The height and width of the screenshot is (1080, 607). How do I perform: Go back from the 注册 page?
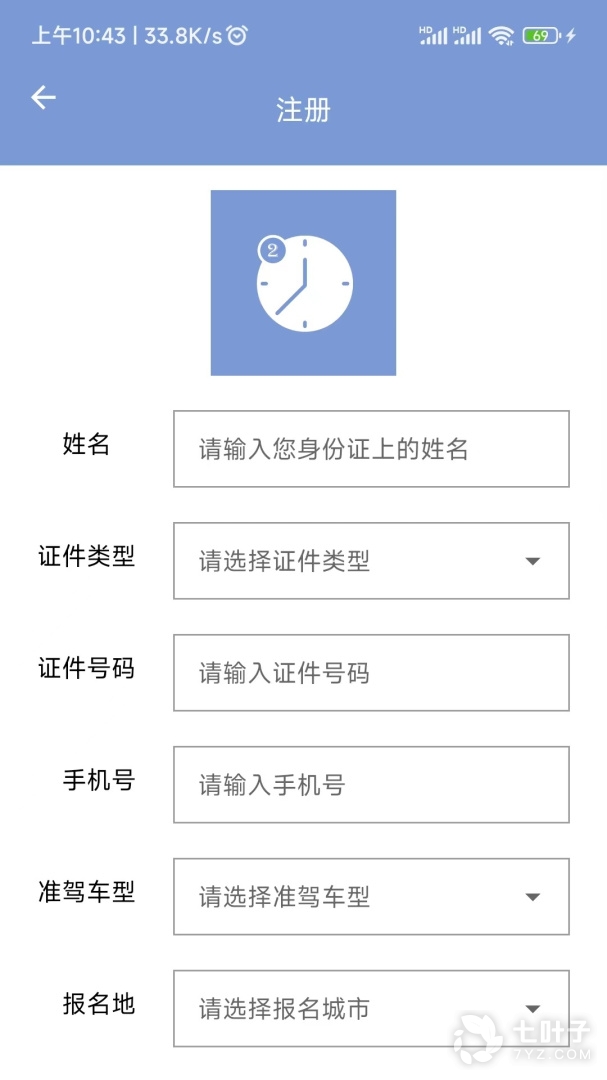tap(43, 98)
